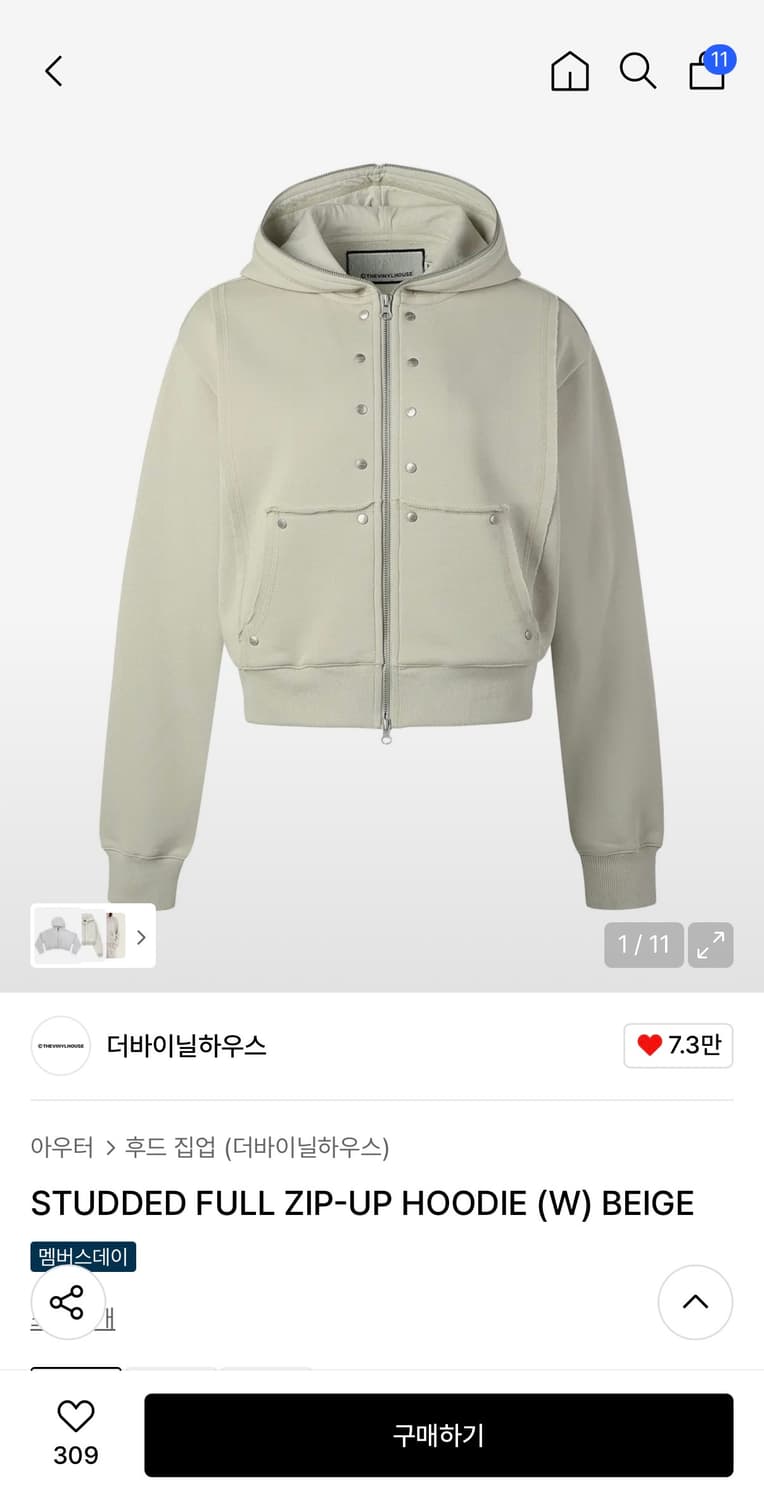This screenshot has height=1500, width=764.
Task: Collapse page using scroll-to-top circle
Action: tap(695, 1302)
